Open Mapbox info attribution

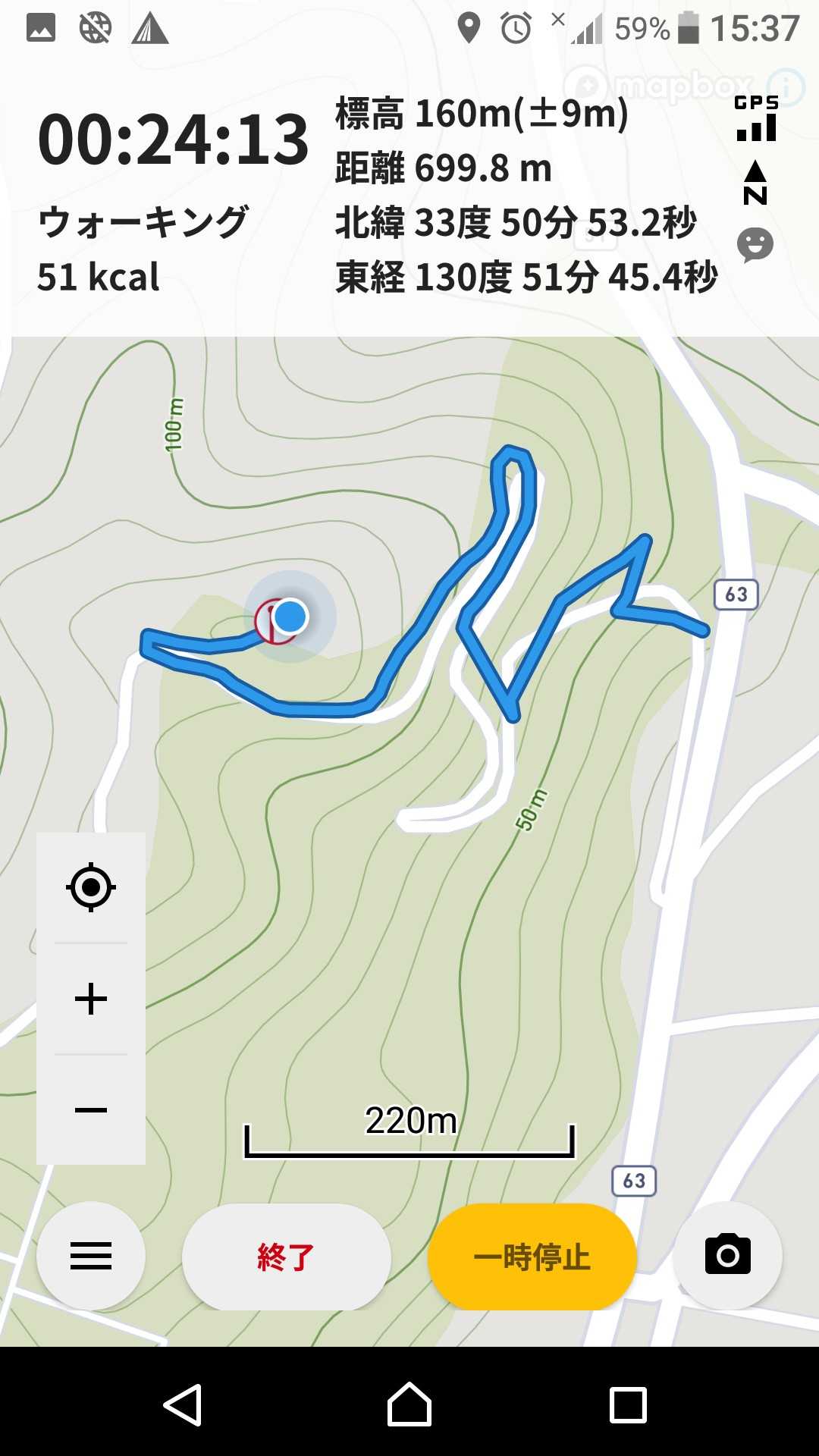784,87
